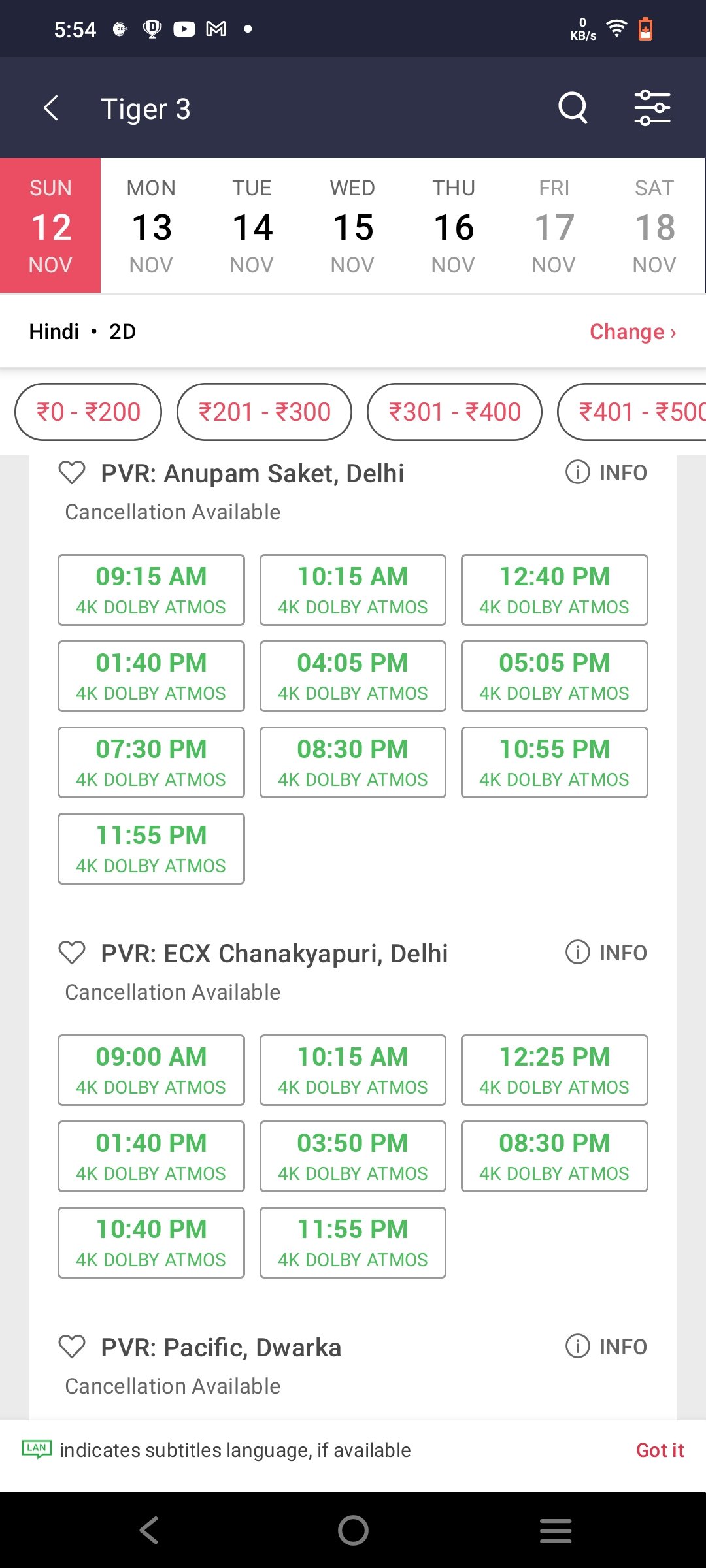Image resolution: width=706 pixels, height=1568 pixels.
Task: Favorite PVR: Anupam Saket, Delhi
Action: point(72,472)
